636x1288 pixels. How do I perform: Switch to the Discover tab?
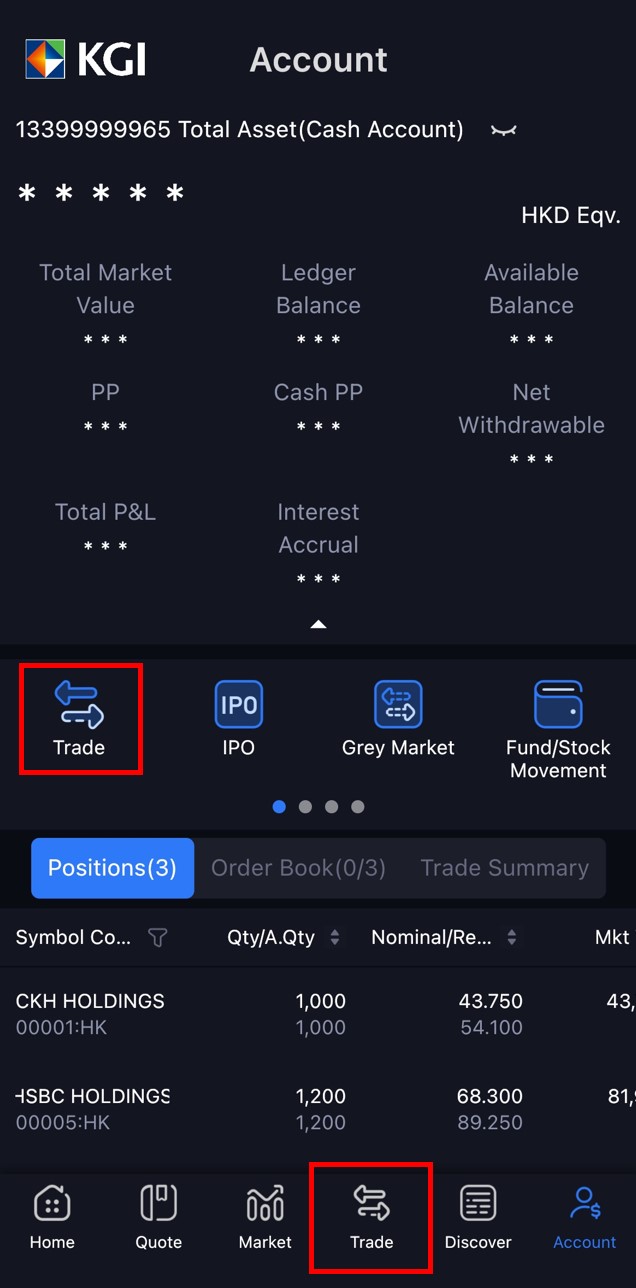pos(478,1217)
